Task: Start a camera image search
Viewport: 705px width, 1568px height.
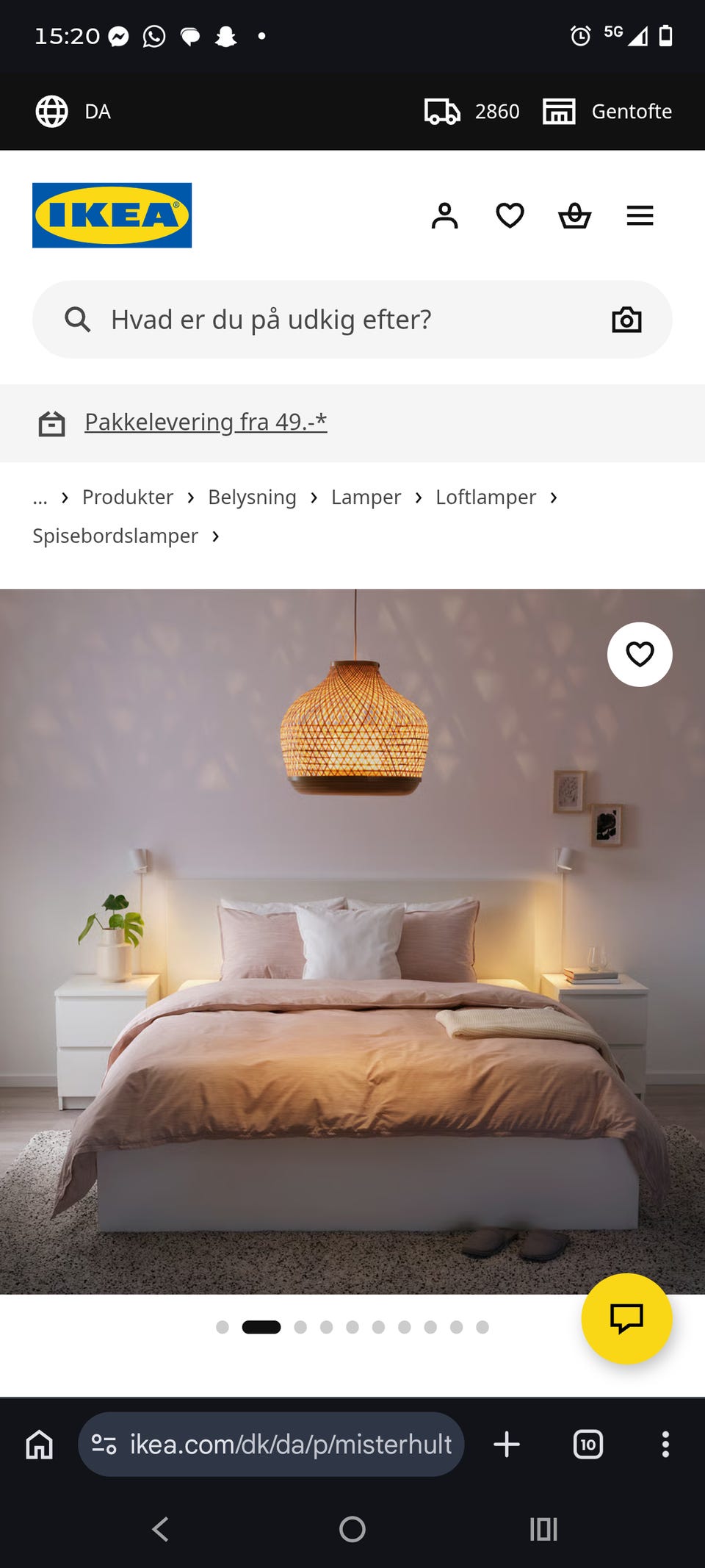Action: pyautogui.click(x=626, y=319)
